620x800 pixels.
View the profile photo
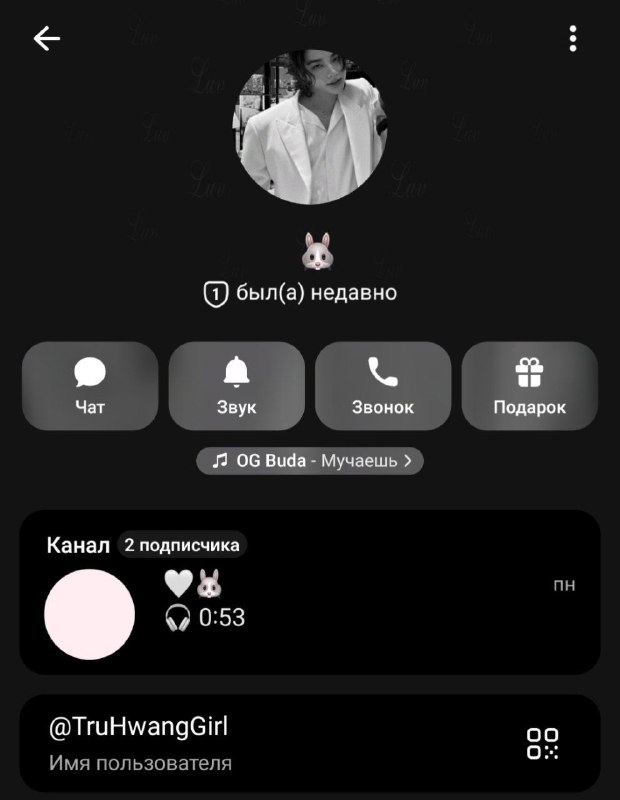pos(310,127)
